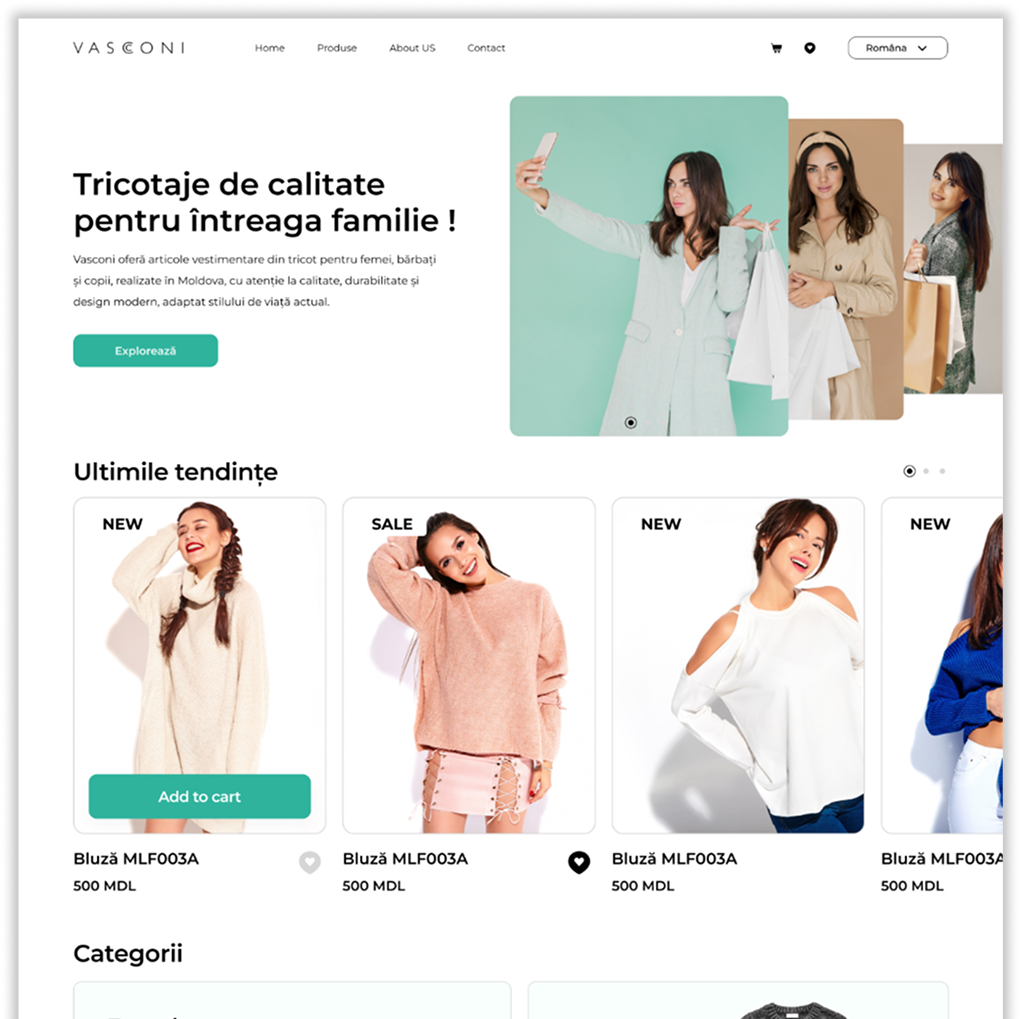
Task: Select the second dot of the Ultimile tendințe pager
Action: pos(926,471)
